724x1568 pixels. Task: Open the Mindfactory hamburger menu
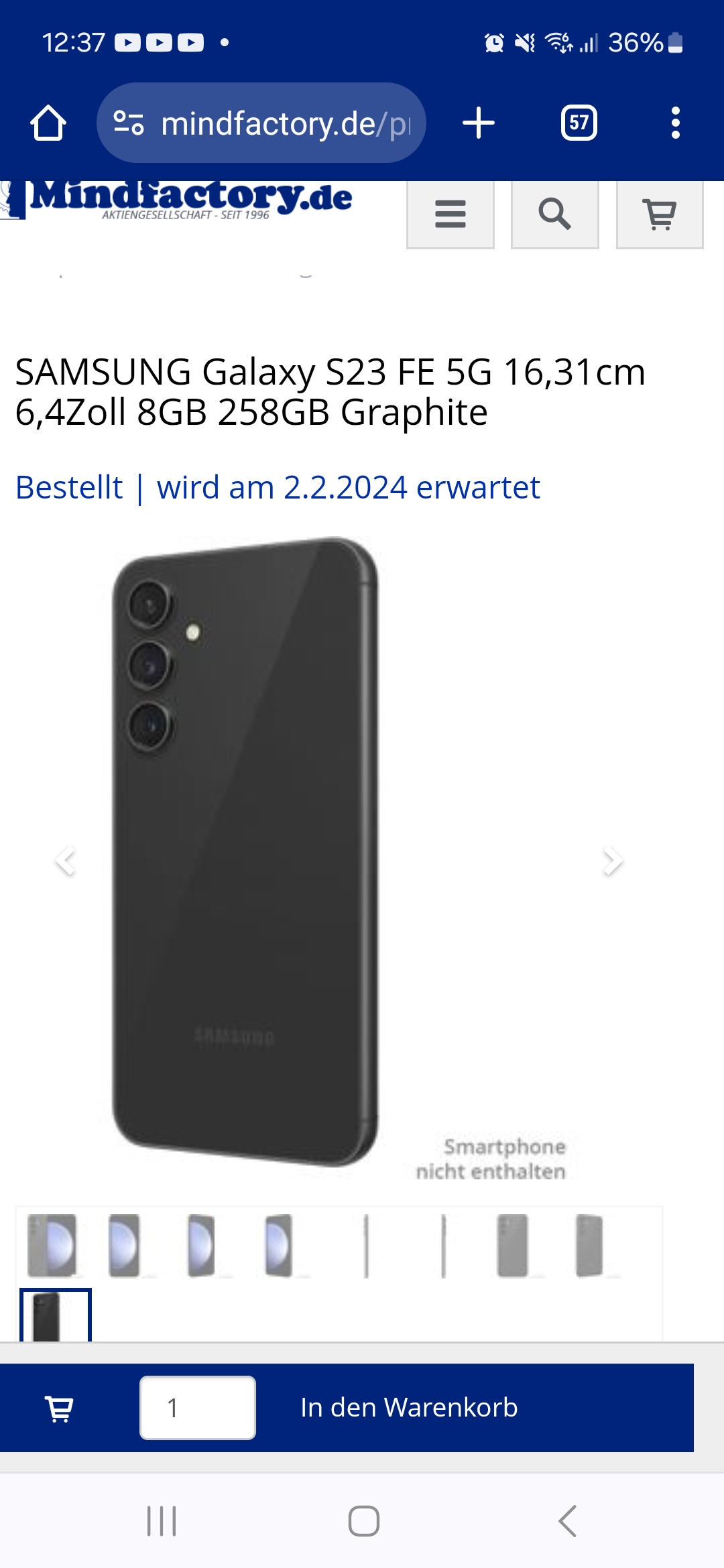coord(450,214)
